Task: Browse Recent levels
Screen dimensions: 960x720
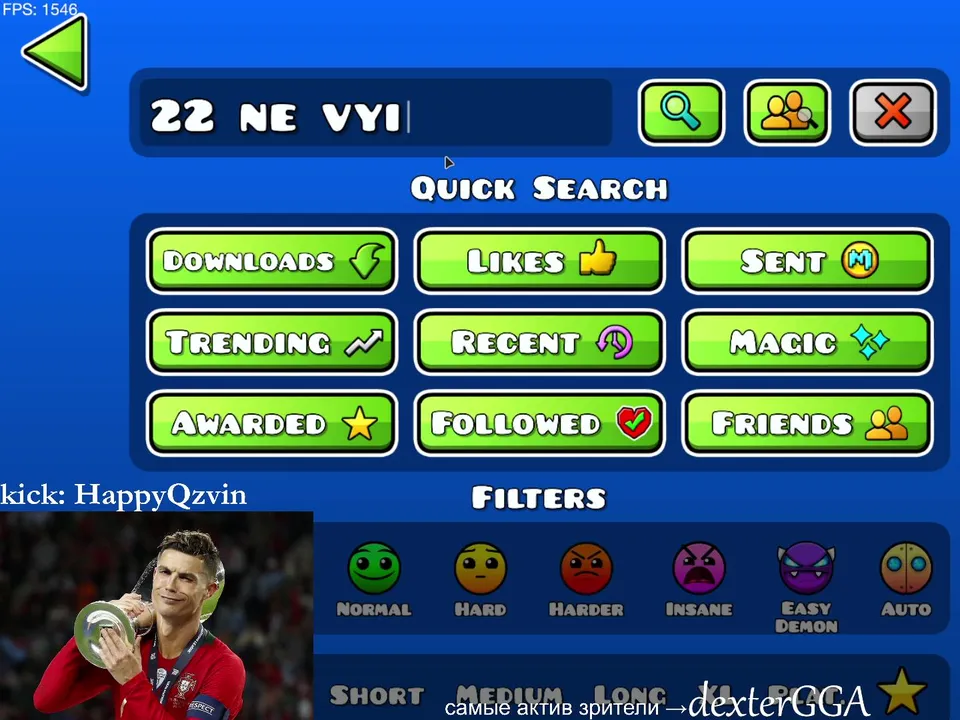Action: pos(540,342)
